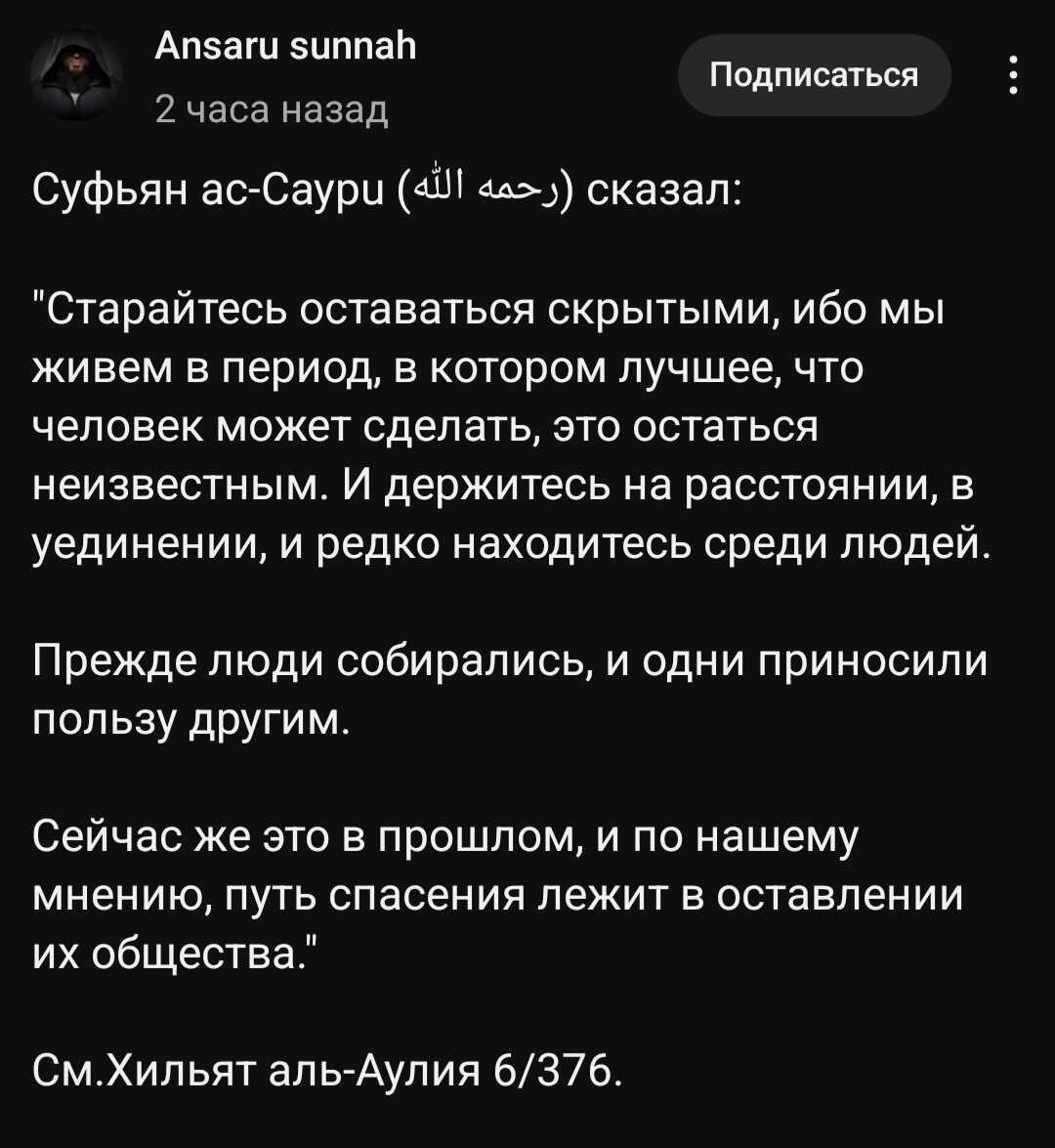Open the Ansaru sunnah channel name
Viewport: 1055px width, 1148px height.
tap(285, 44)
